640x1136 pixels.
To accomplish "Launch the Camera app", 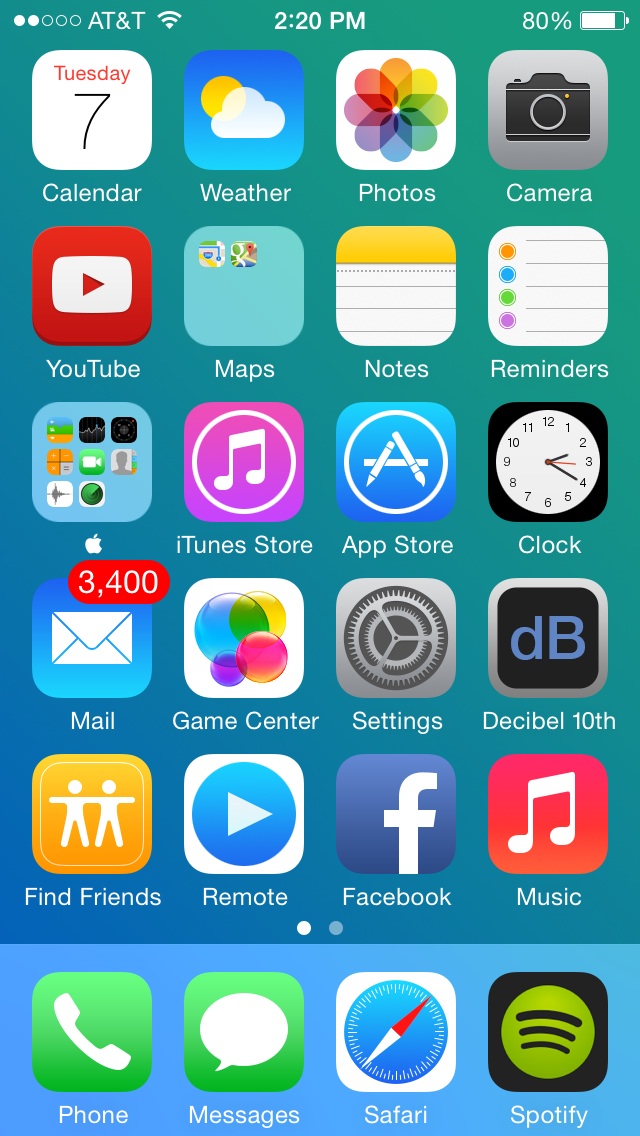I will click(x=548, y=110).
